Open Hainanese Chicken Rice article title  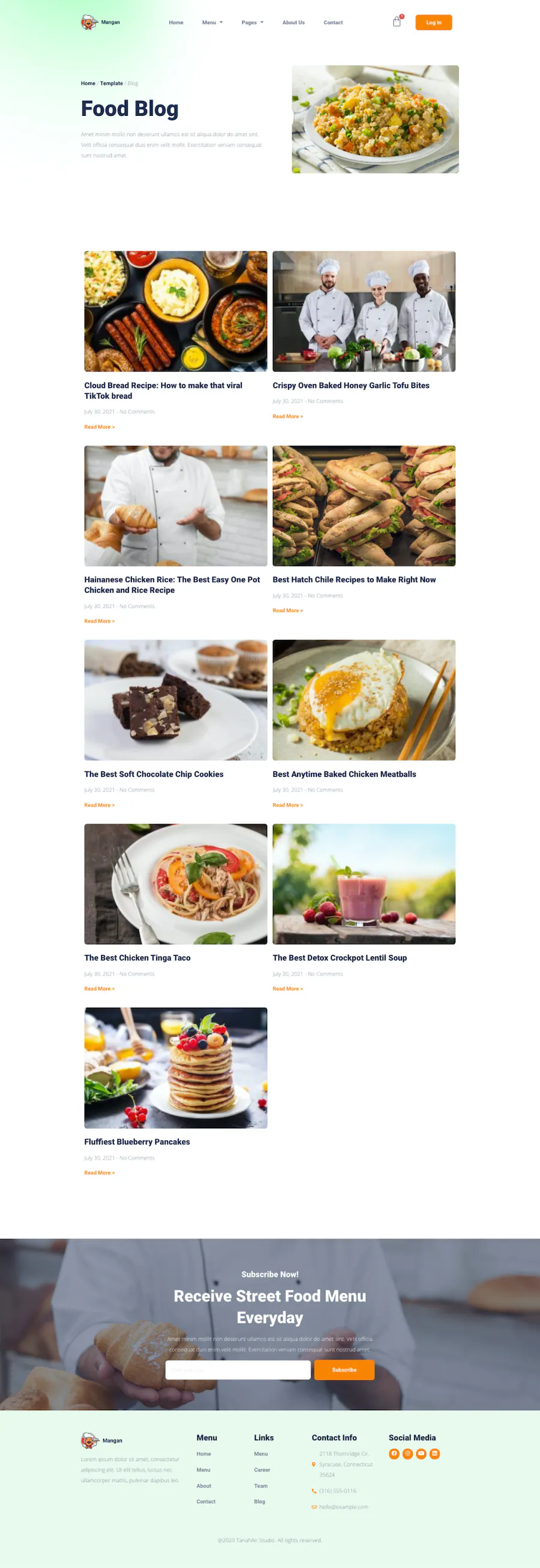click(x=172, y=585)
